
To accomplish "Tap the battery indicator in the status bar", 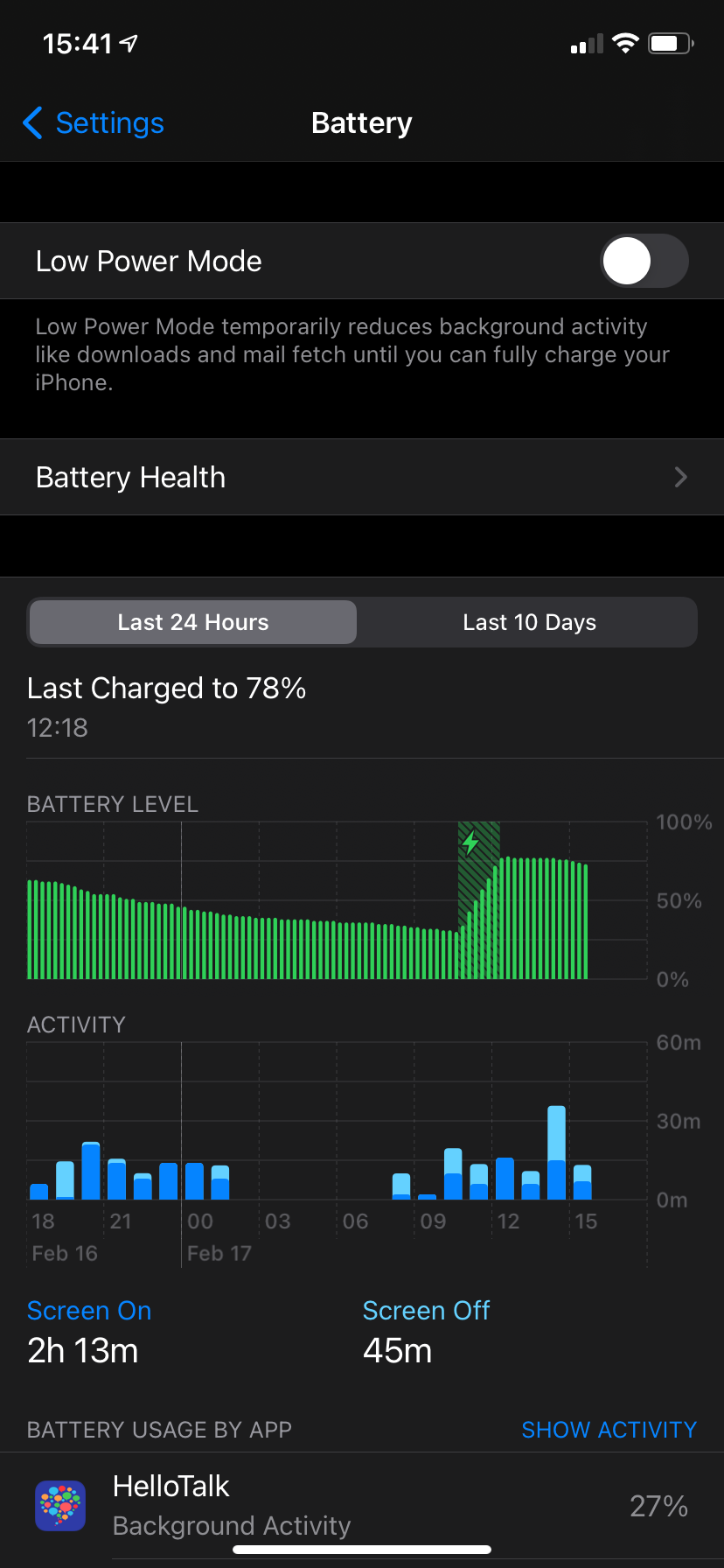I will point(670,42).
